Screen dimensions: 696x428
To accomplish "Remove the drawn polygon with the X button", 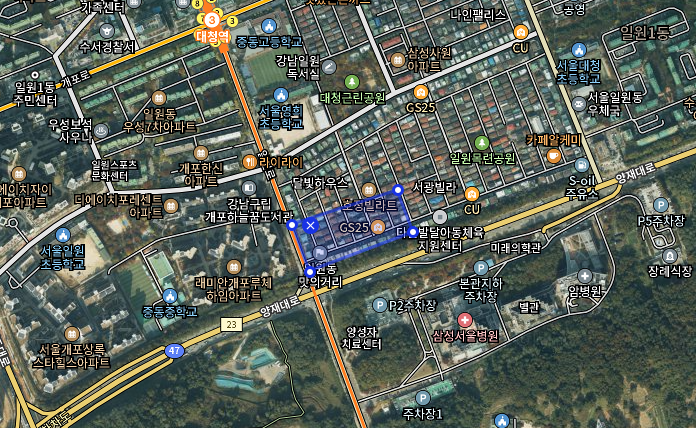I will [x=310, y=227].
